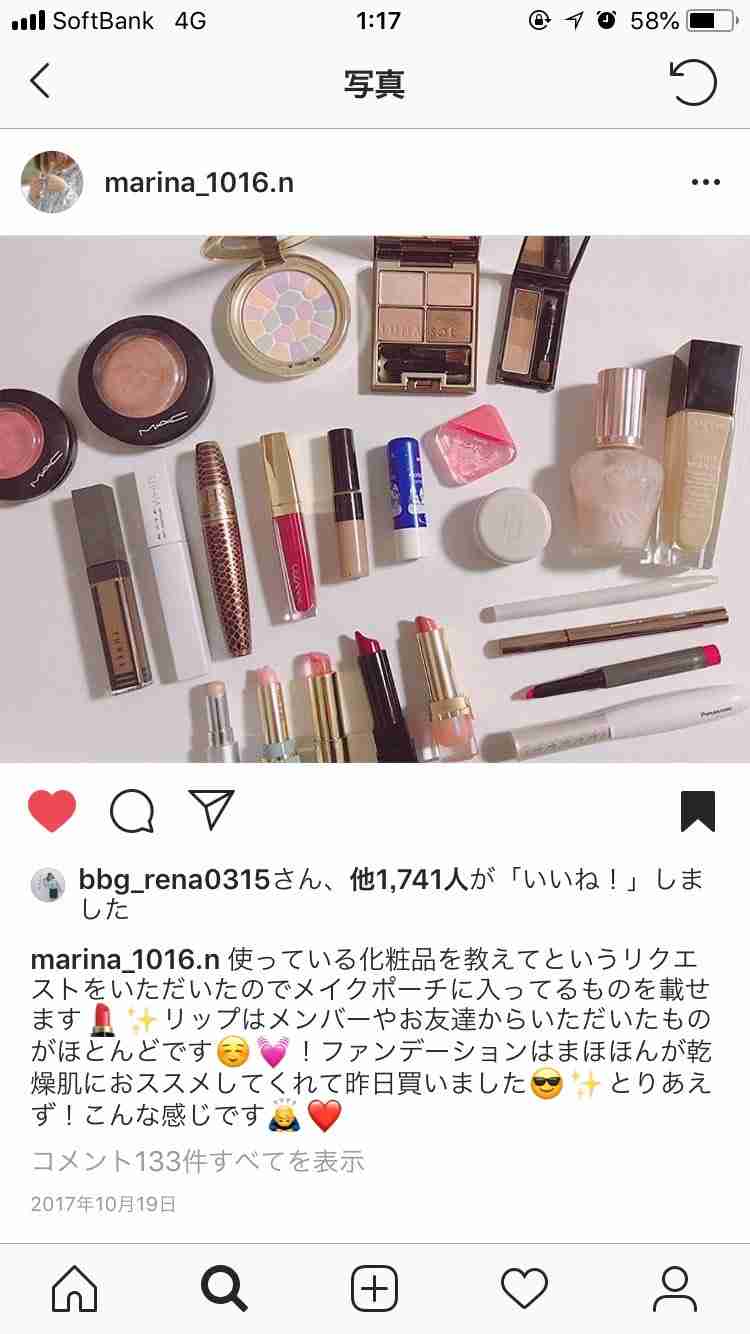View all 133 comments (コメント133件すべてを表示)

point(197,1161)
